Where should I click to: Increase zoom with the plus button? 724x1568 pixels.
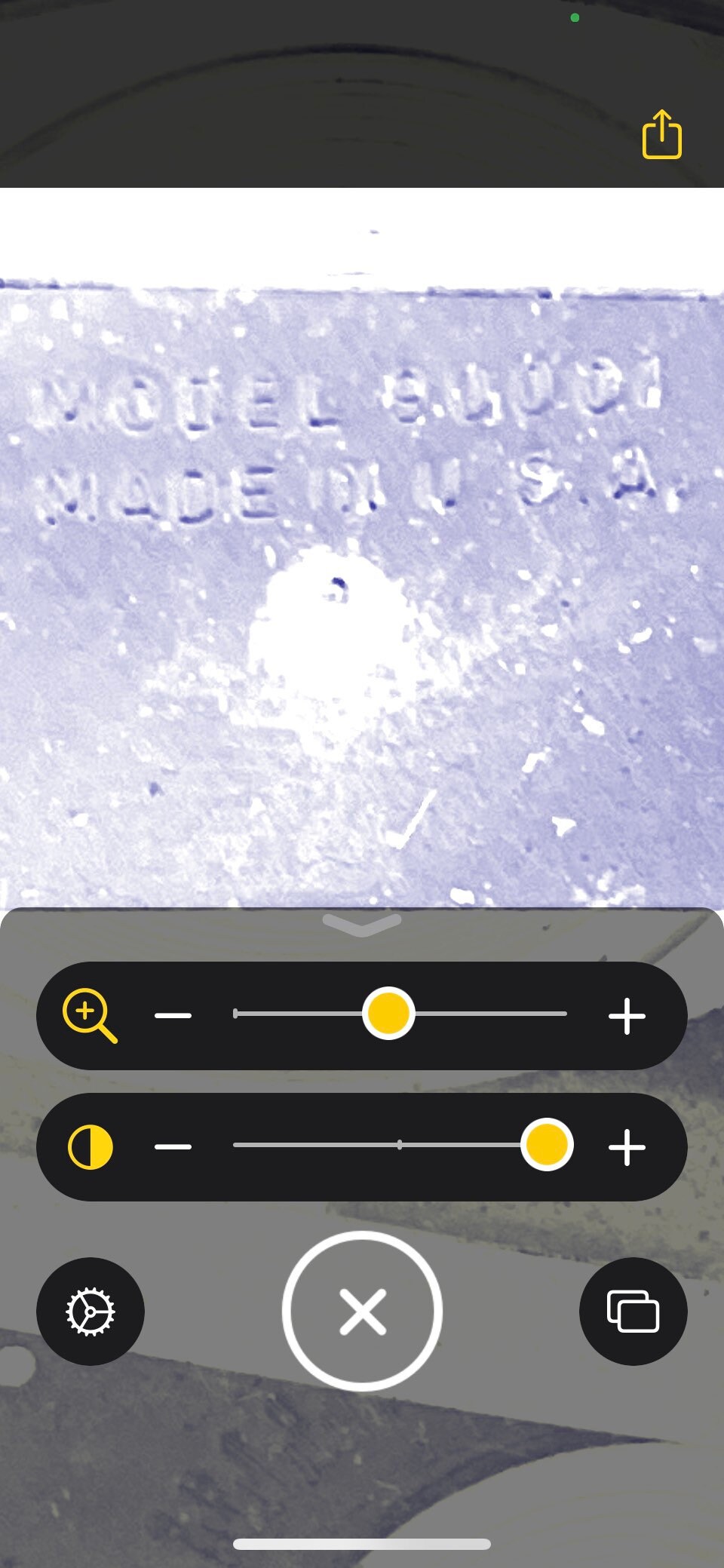coord(627,1015)
